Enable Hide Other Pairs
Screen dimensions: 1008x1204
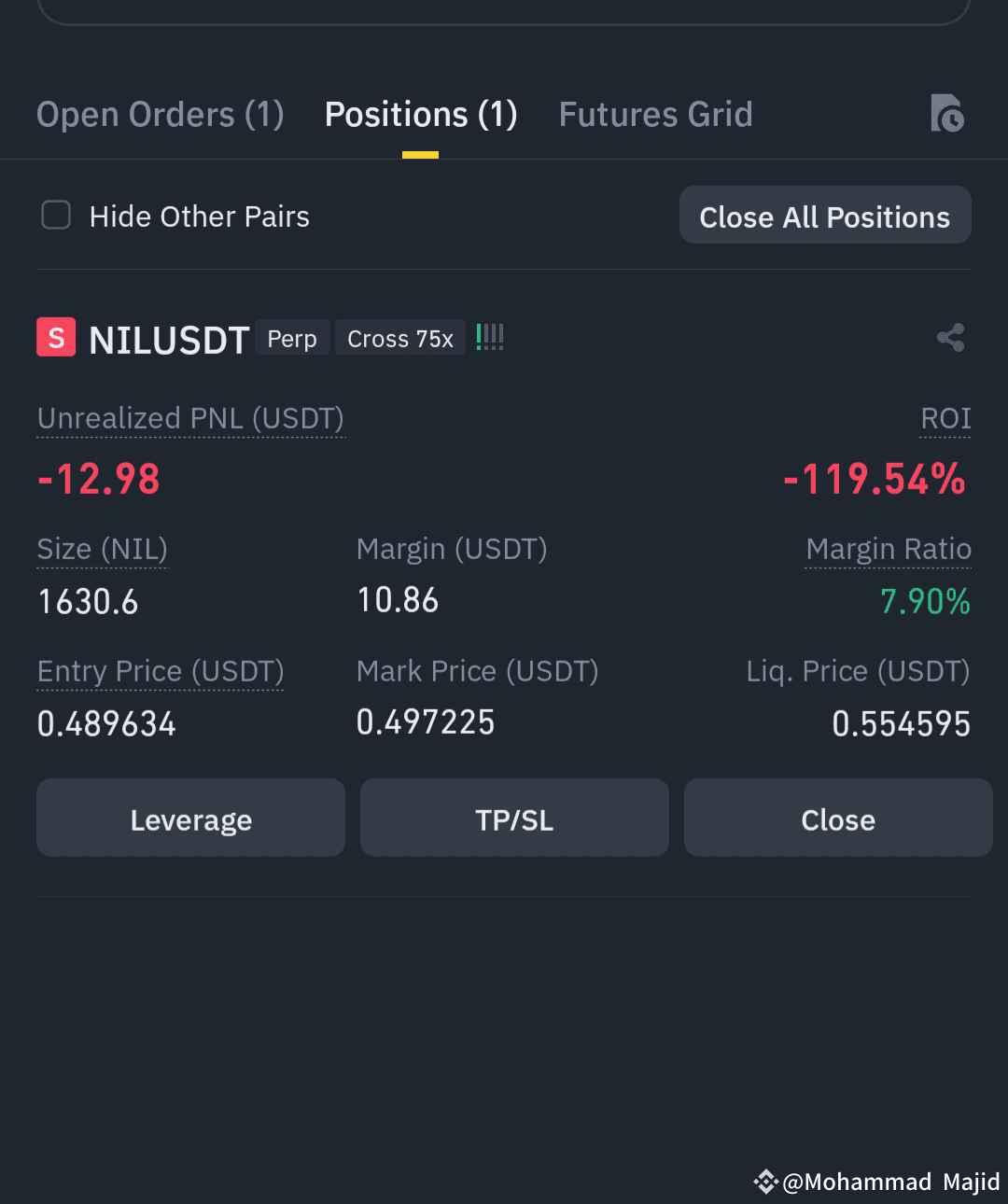pyautogui.click(x=55, y=215)
